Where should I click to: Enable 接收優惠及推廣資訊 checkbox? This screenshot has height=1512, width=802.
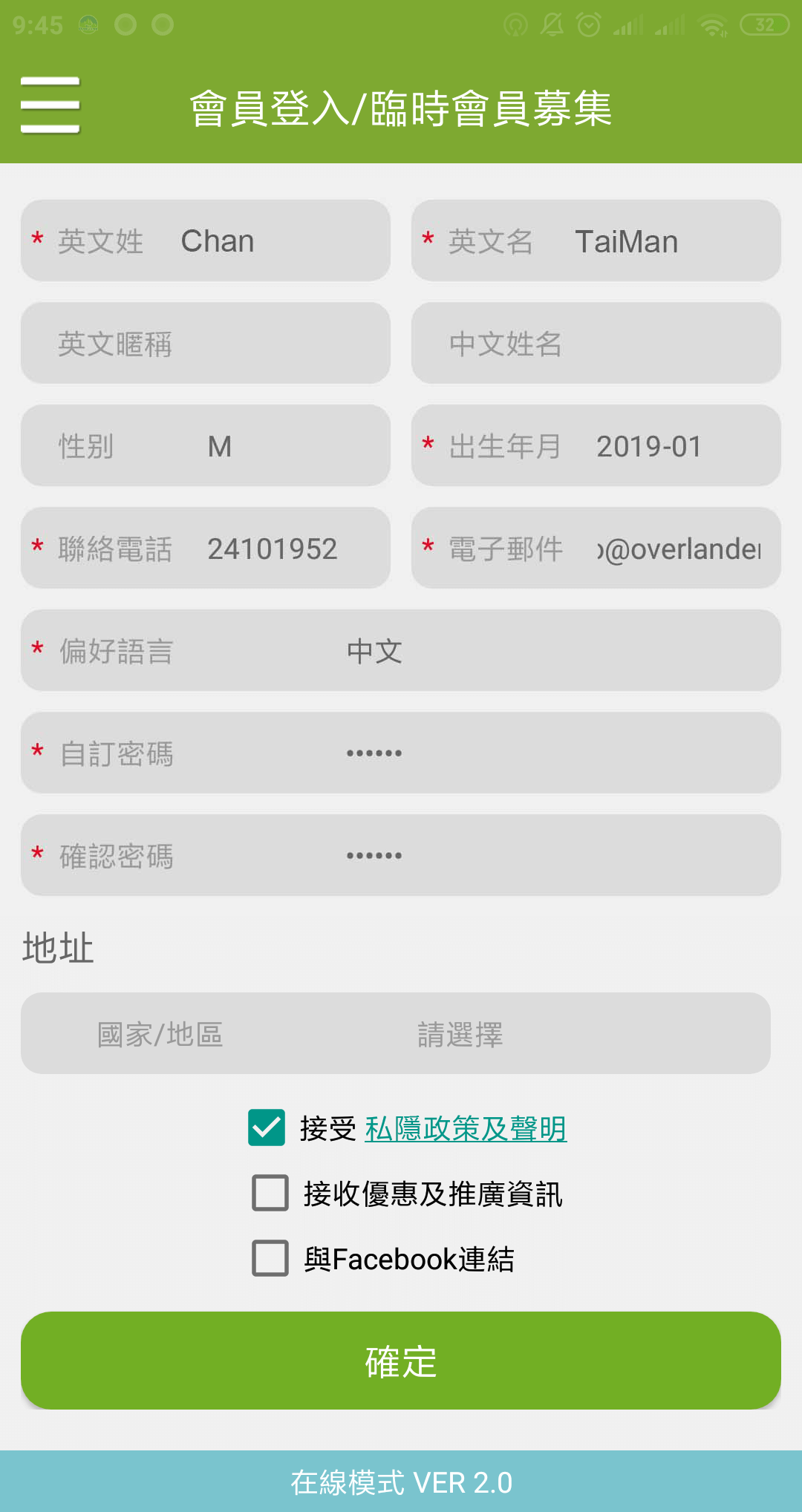click(270, 1193)
